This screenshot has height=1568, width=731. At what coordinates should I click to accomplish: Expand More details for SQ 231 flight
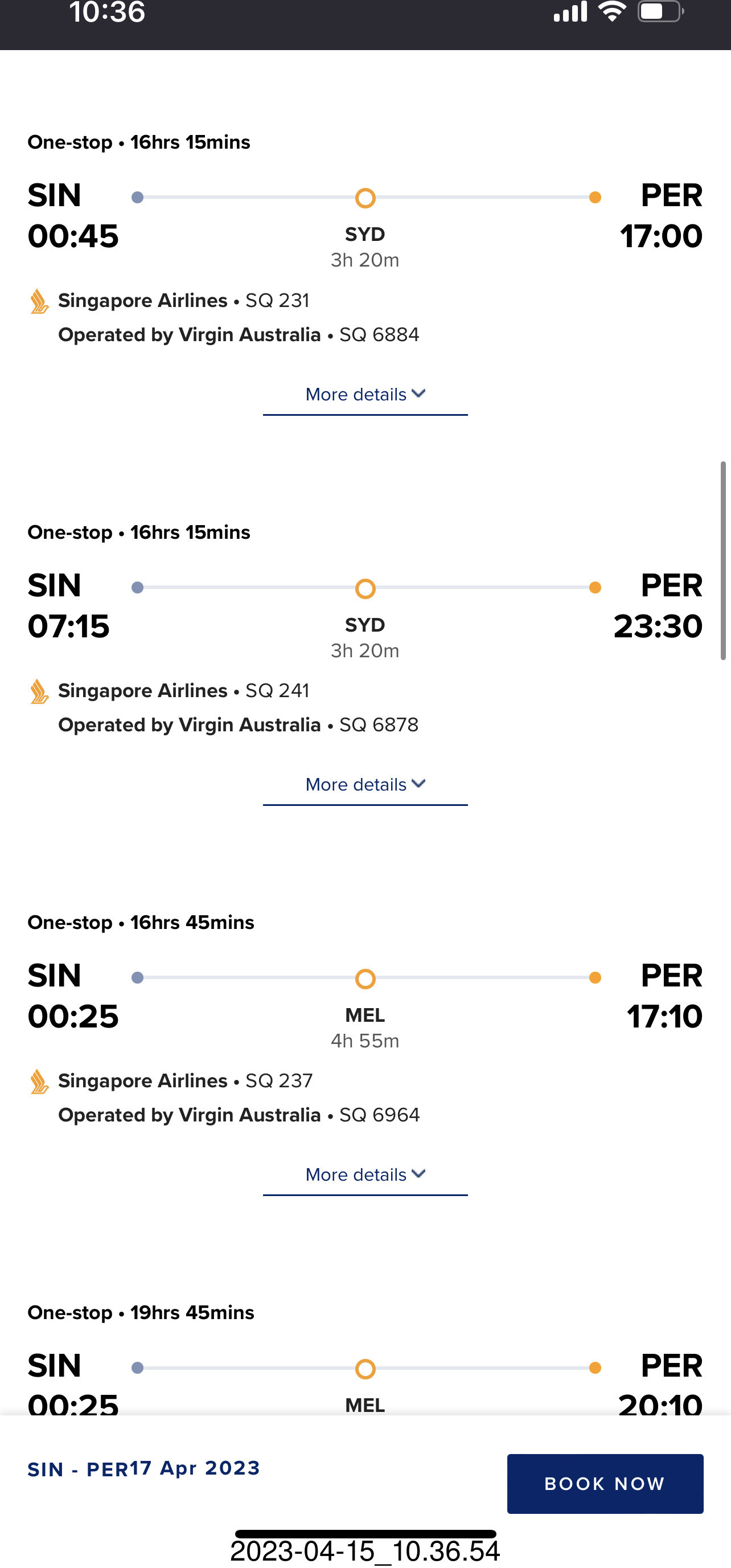365,395
